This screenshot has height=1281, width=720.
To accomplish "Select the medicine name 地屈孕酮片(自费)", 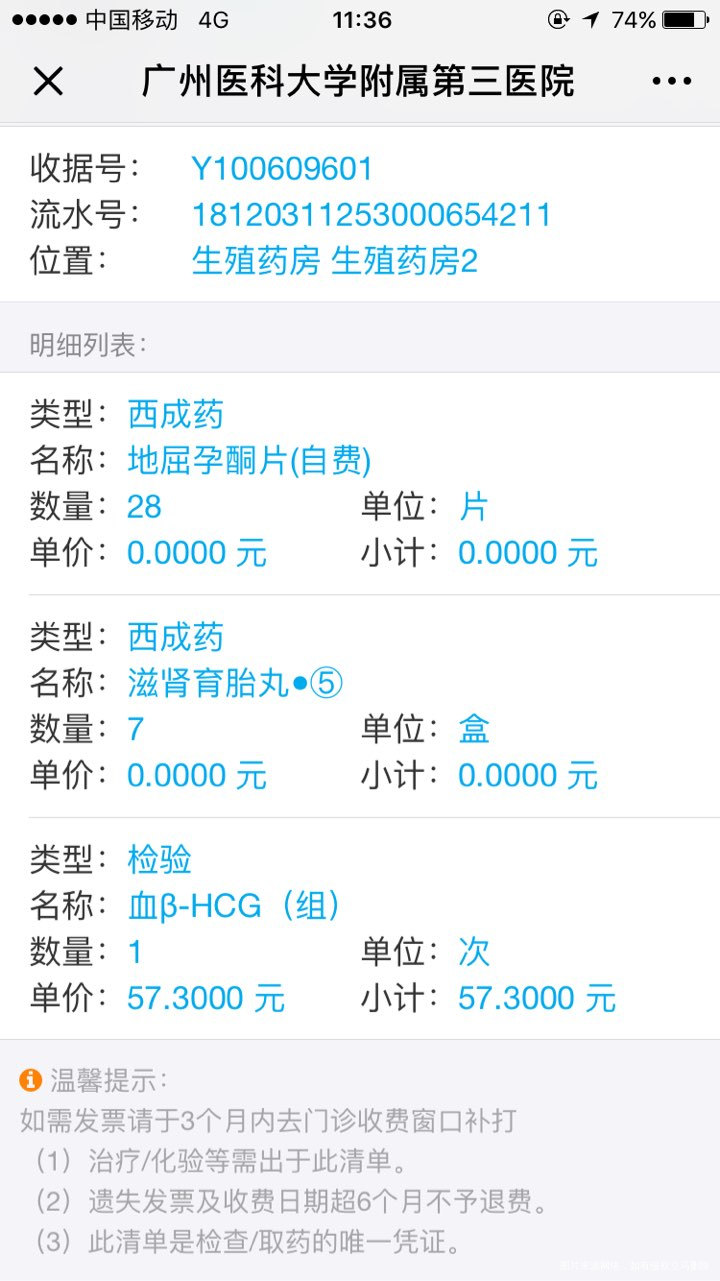I will (x=250, y=461).
